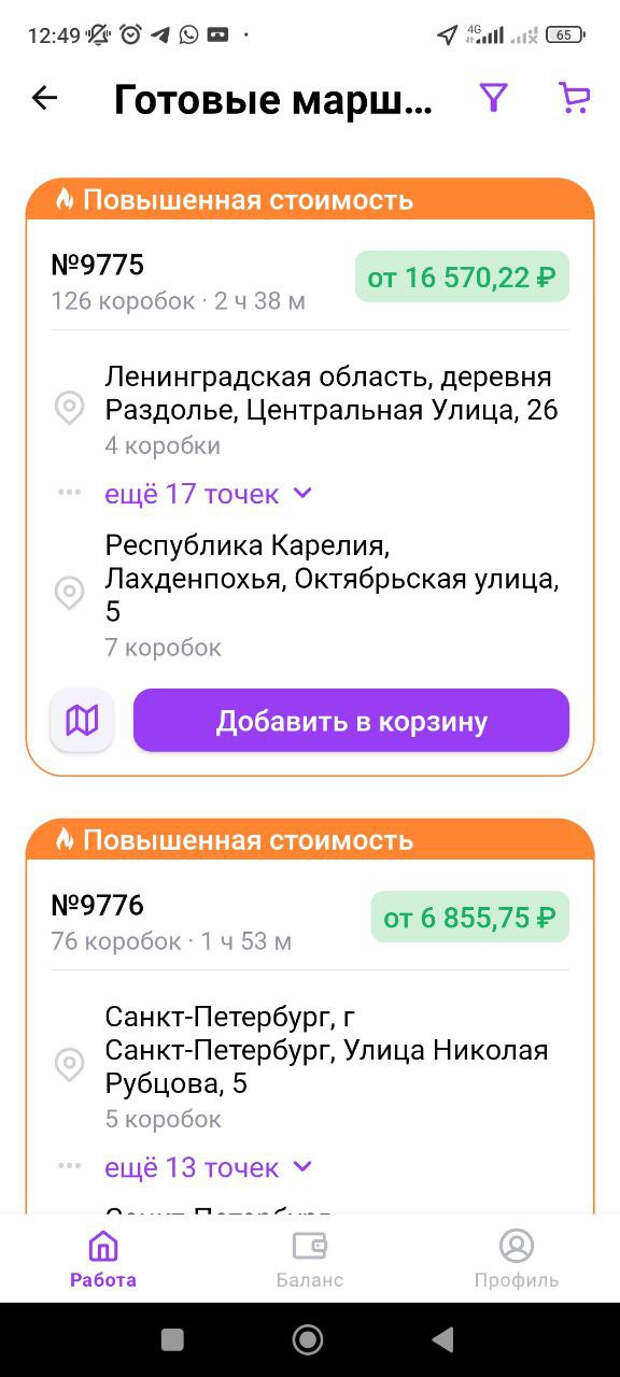620x1377 pixels.
Task: Tap the system home button
Action: pos(307,1339)
